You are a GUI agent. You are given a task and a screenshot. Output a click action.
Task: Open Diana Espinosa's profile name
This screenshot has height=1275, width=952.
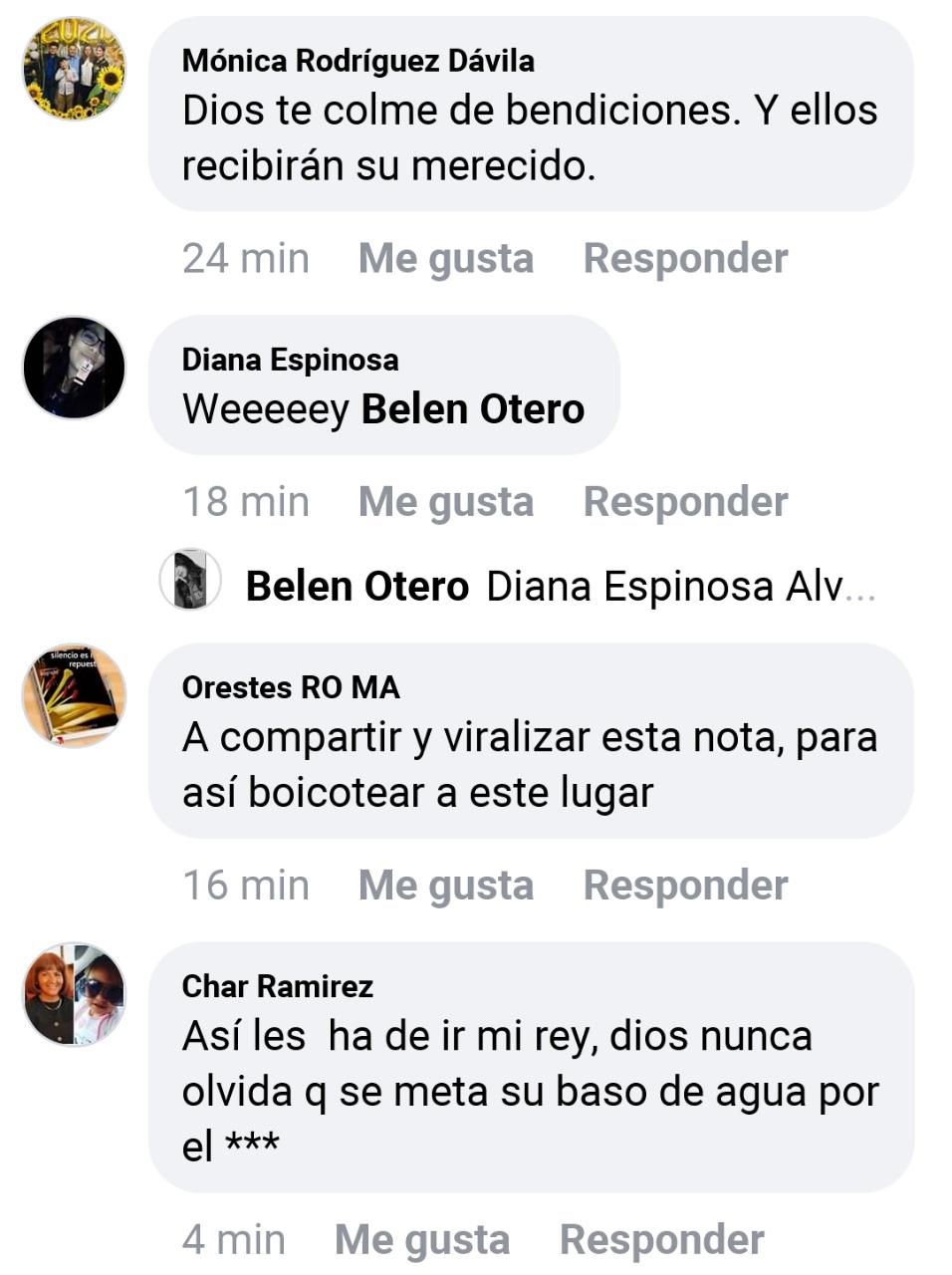(290, 360)
